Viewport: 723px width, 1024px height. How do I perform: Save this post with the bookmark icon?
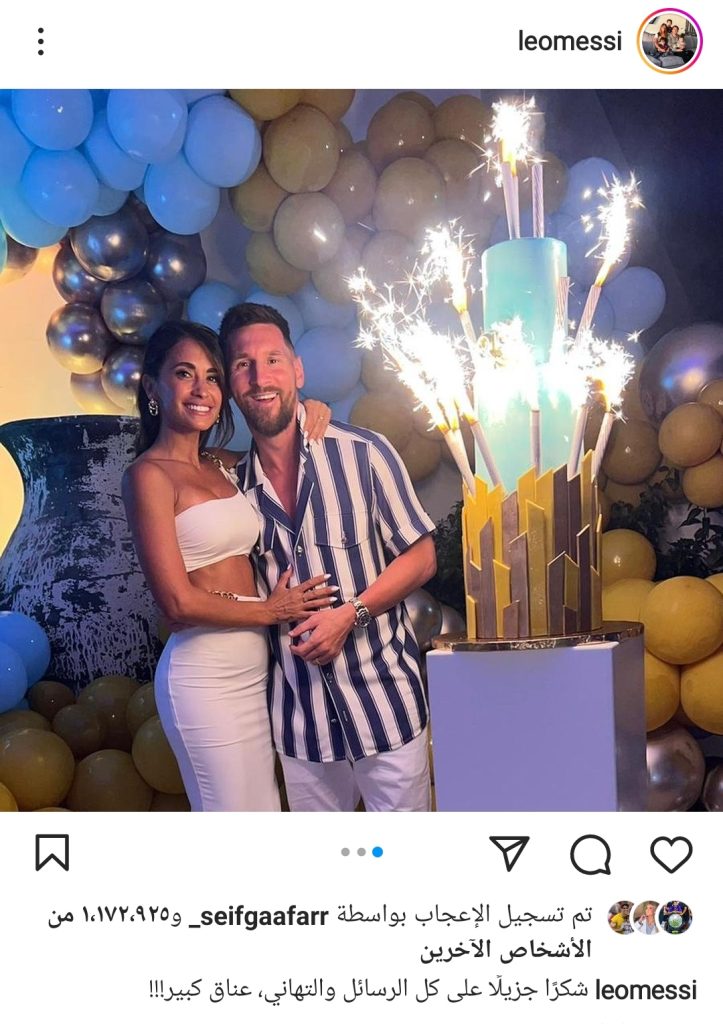click(52, 853)
